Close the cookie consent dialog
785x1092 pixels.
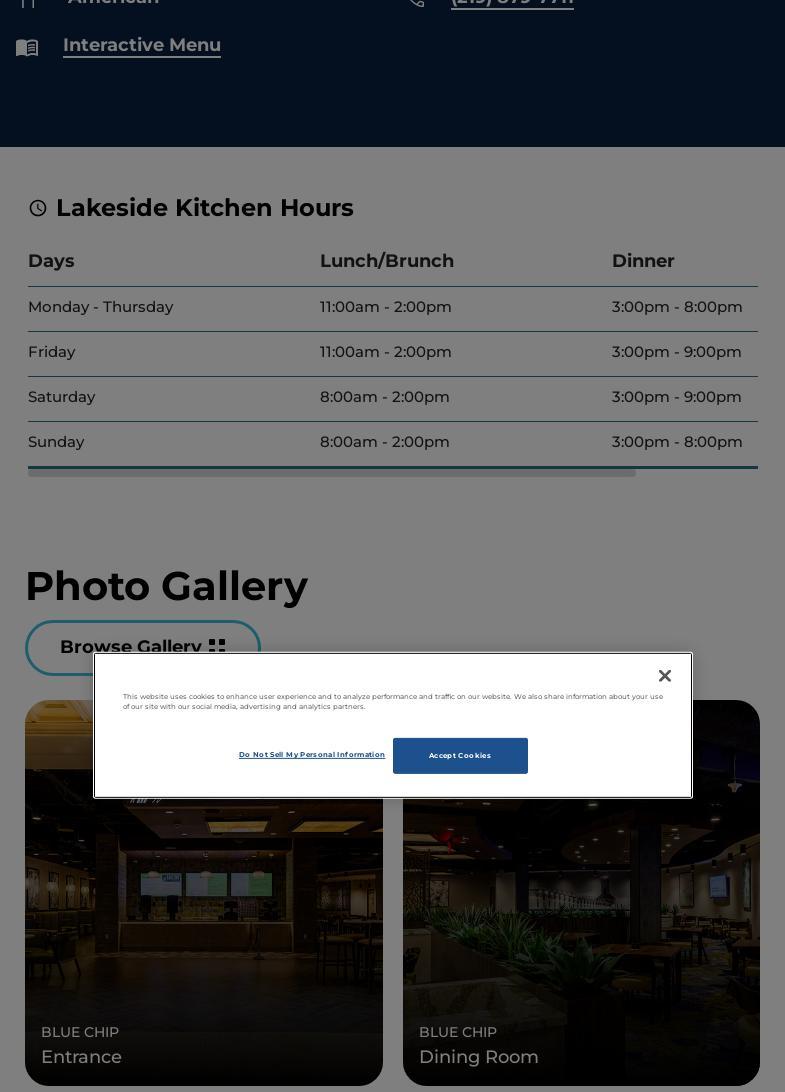pyautogui.click(x=664, y=676)
